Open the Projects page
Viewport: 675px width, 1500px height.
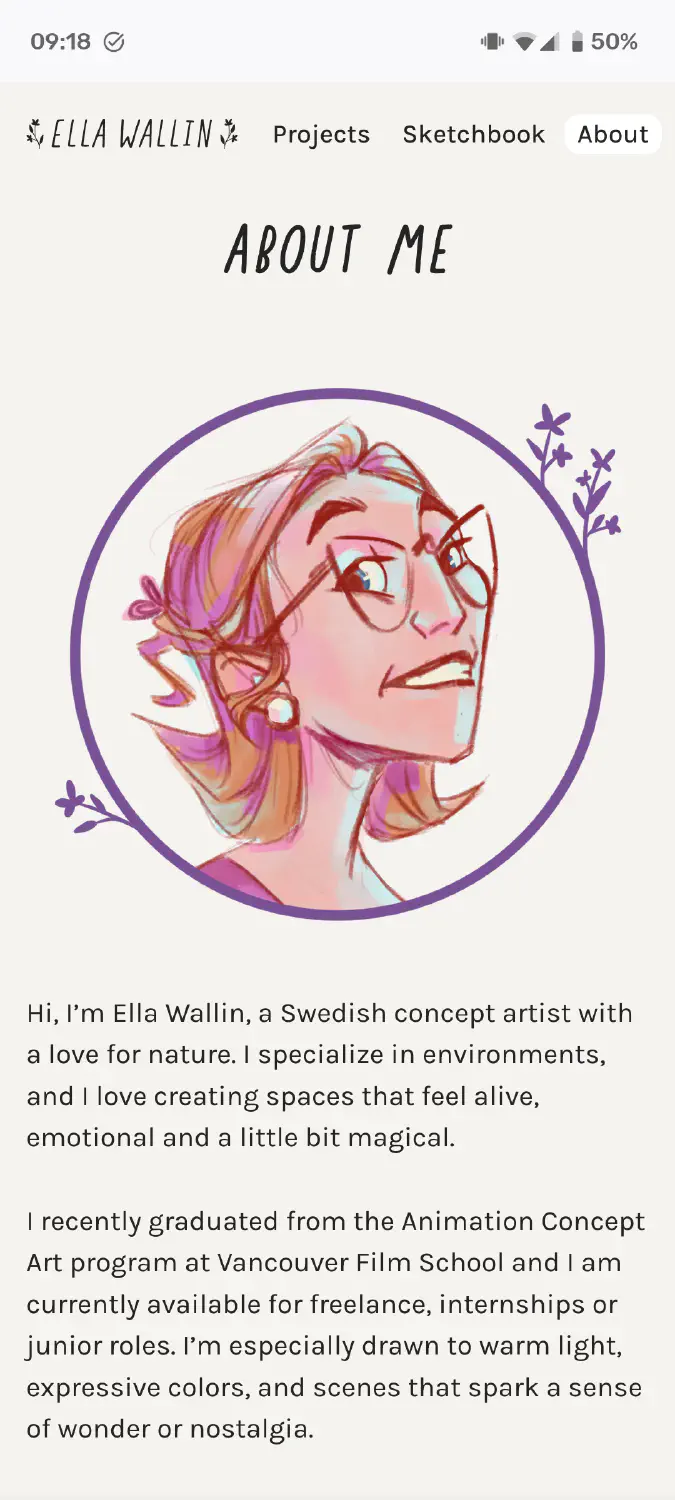point(321,134)
